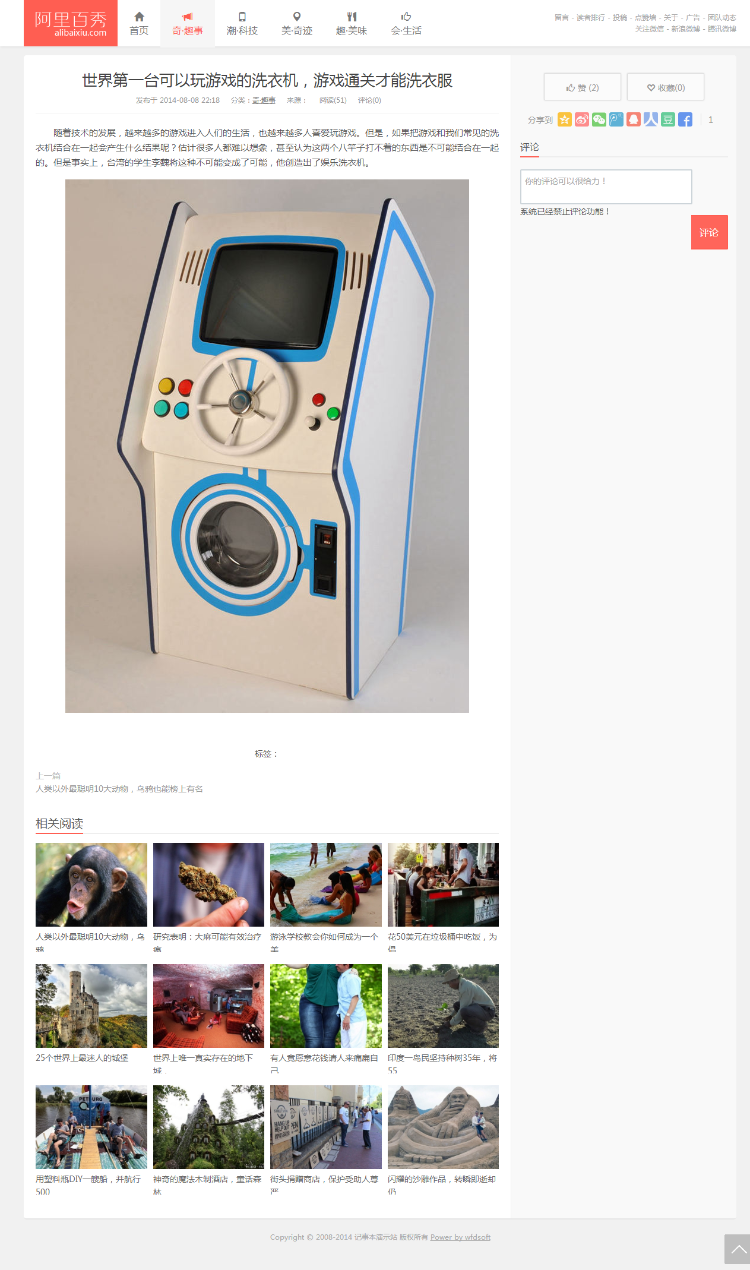Open the 美·奇迹 tab
This screenshot has width=750, height=1270.
coord(296,23)
